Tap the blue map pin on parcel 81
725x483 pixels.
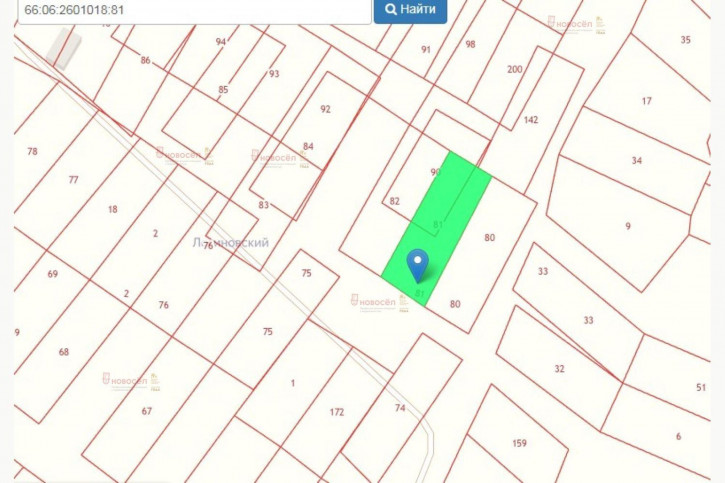pyautogui.click(x=420, y=265)
